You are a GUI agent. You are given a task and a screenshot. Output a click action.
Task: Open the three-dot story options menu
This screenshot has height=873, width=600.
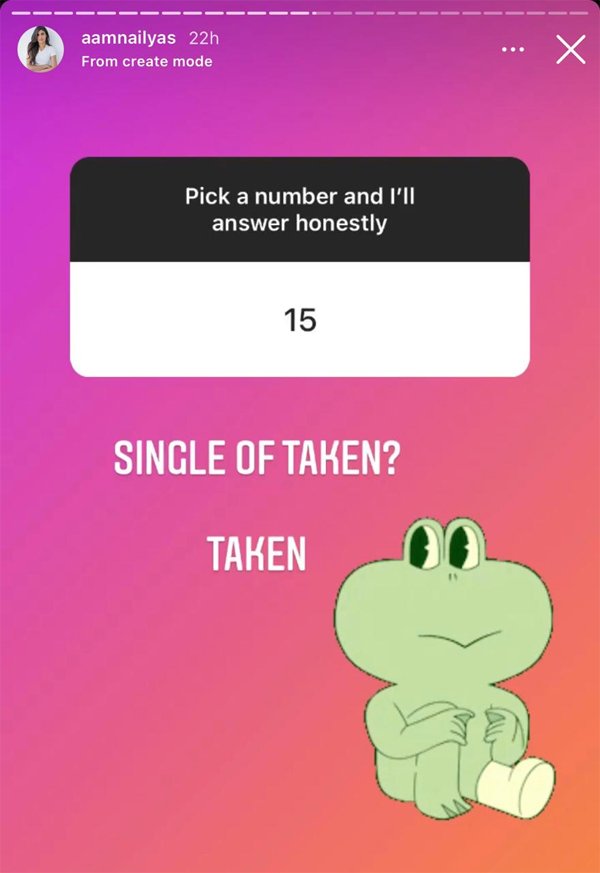pyautogui.click(x=513, y=50)
